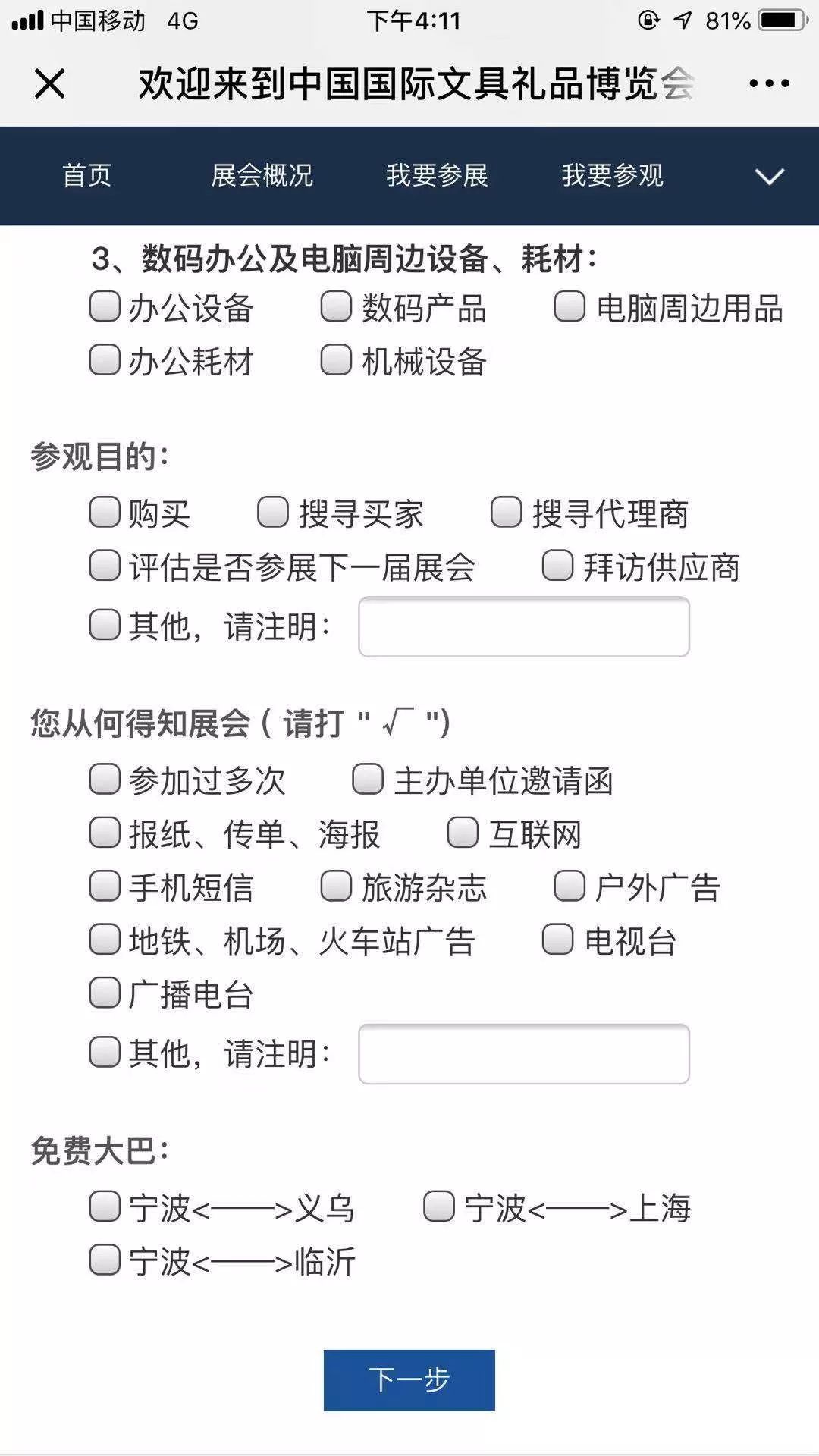The height and width of the screenshot is (1456, 819).
Task: Go to the 首页 tab
Action: point(87,176)
